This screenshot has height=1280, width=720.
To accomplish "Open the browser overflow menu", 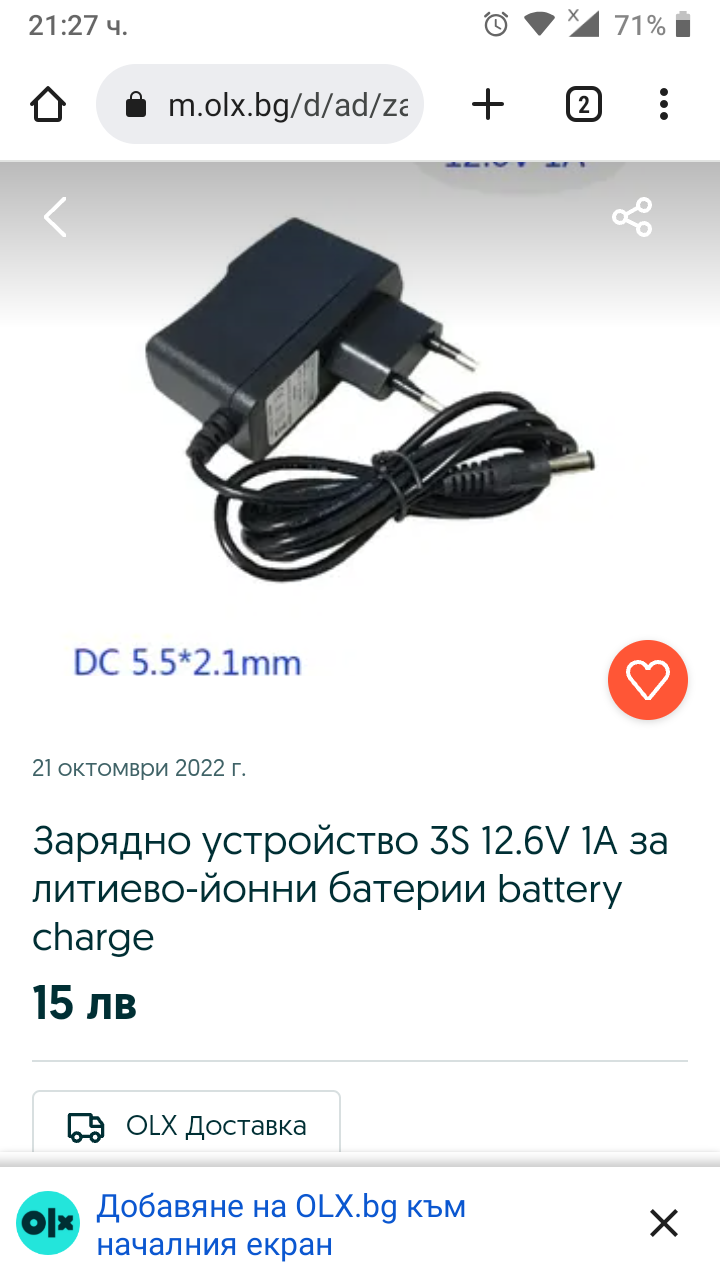I will click(664, 104).
